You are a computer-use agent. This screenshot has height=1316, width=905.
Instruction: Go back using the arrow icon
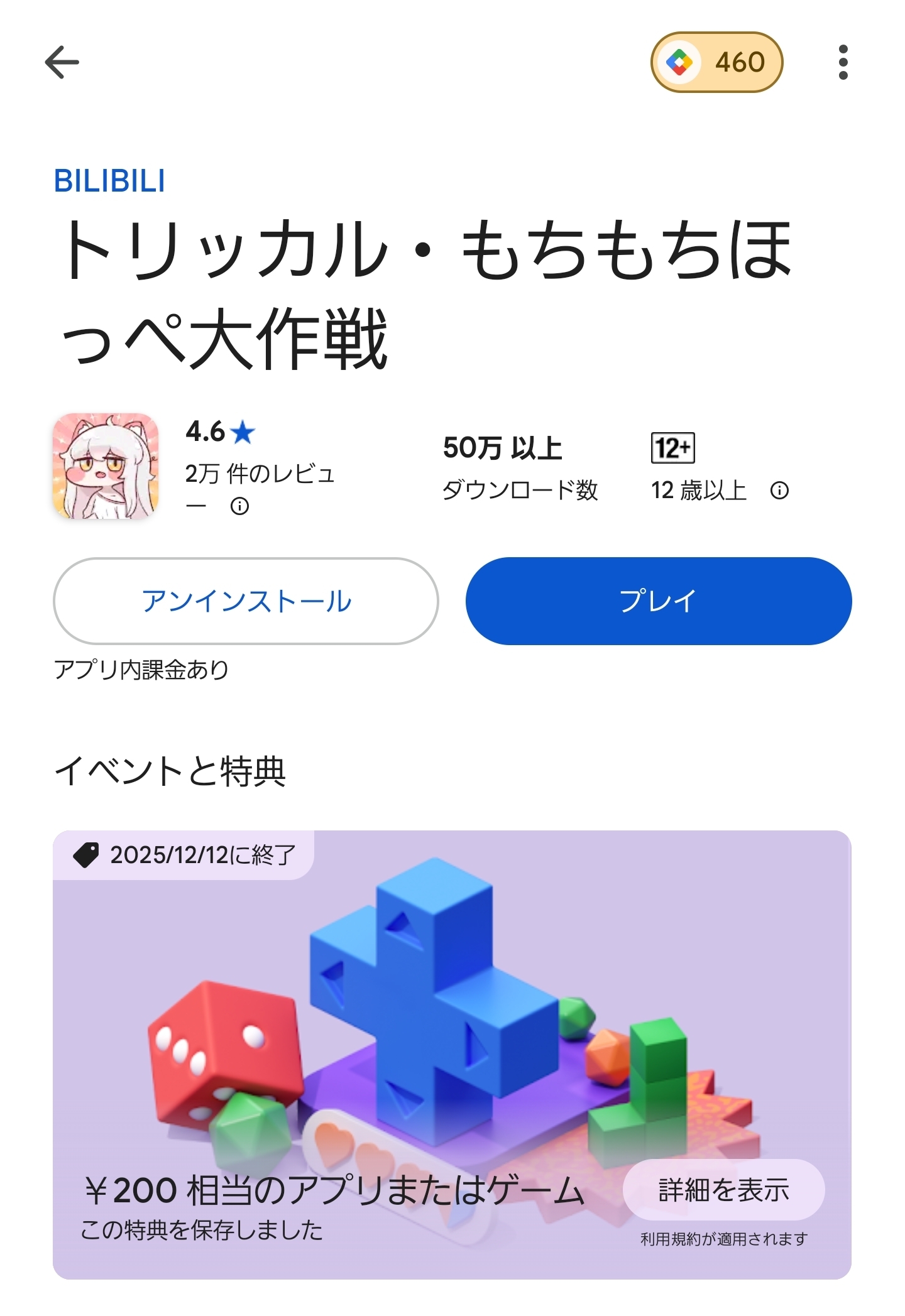[62, 62]
